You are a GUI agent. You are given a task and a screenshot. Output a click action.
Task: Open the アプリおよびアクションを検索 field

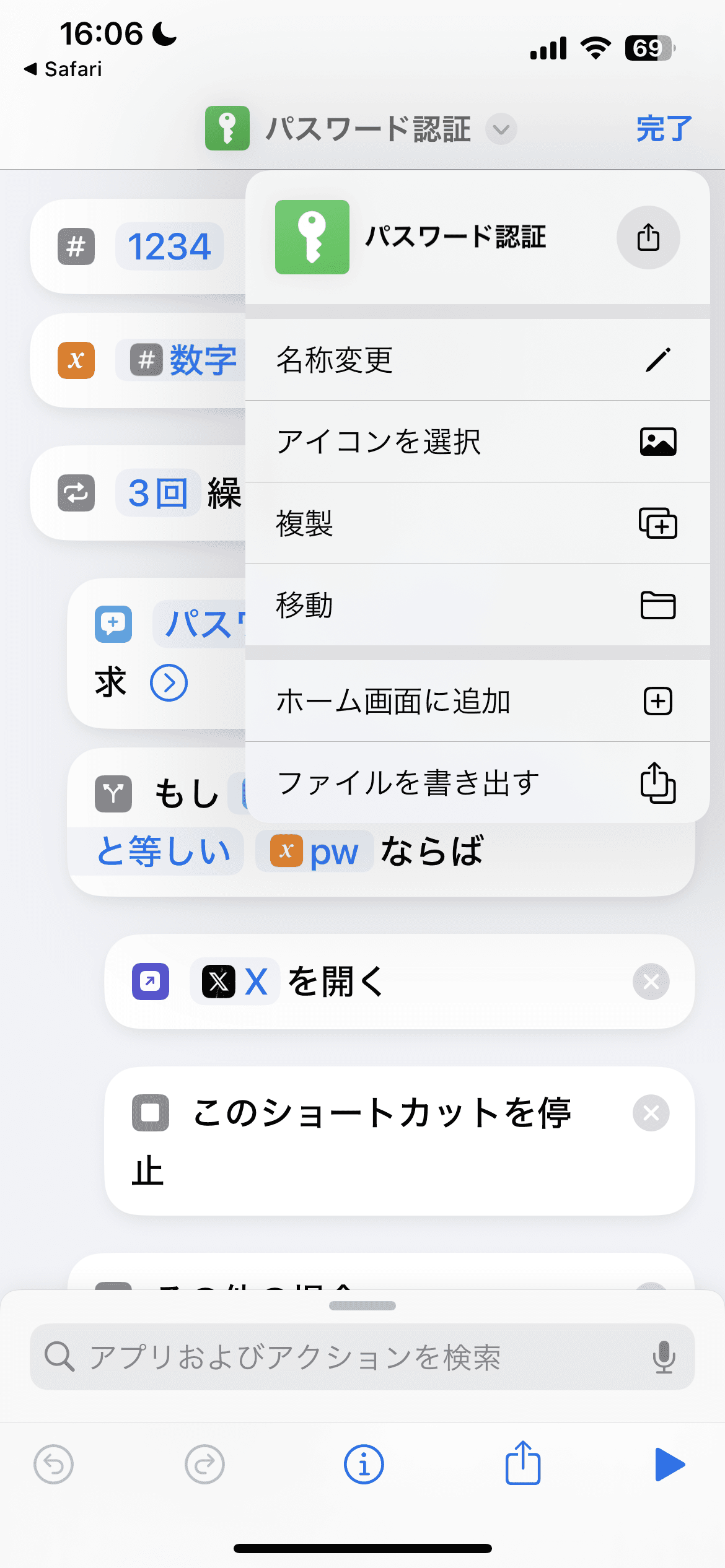(362, 1357)
